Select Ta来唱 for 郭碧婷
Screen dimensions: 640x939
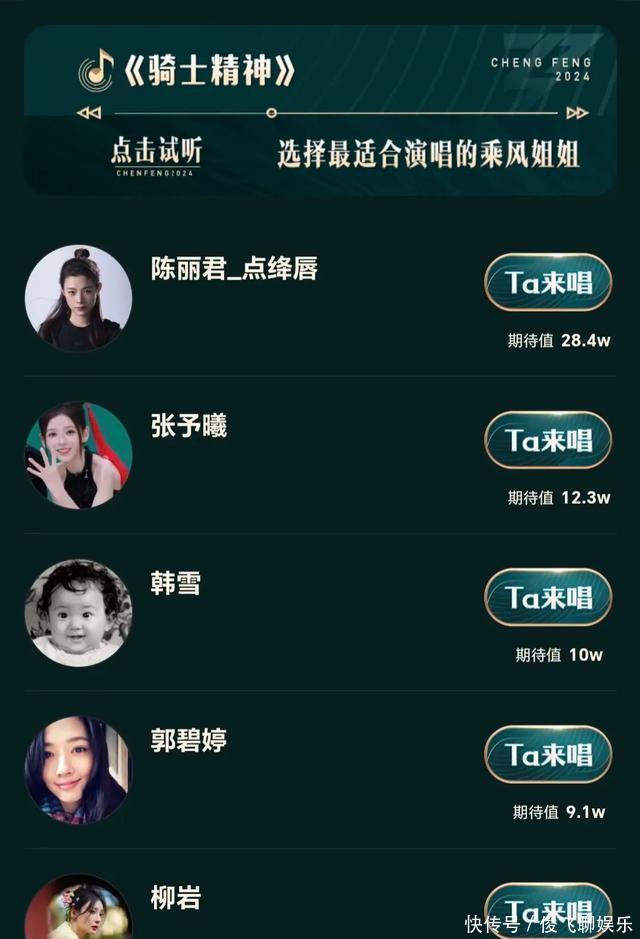click(548, 754)
